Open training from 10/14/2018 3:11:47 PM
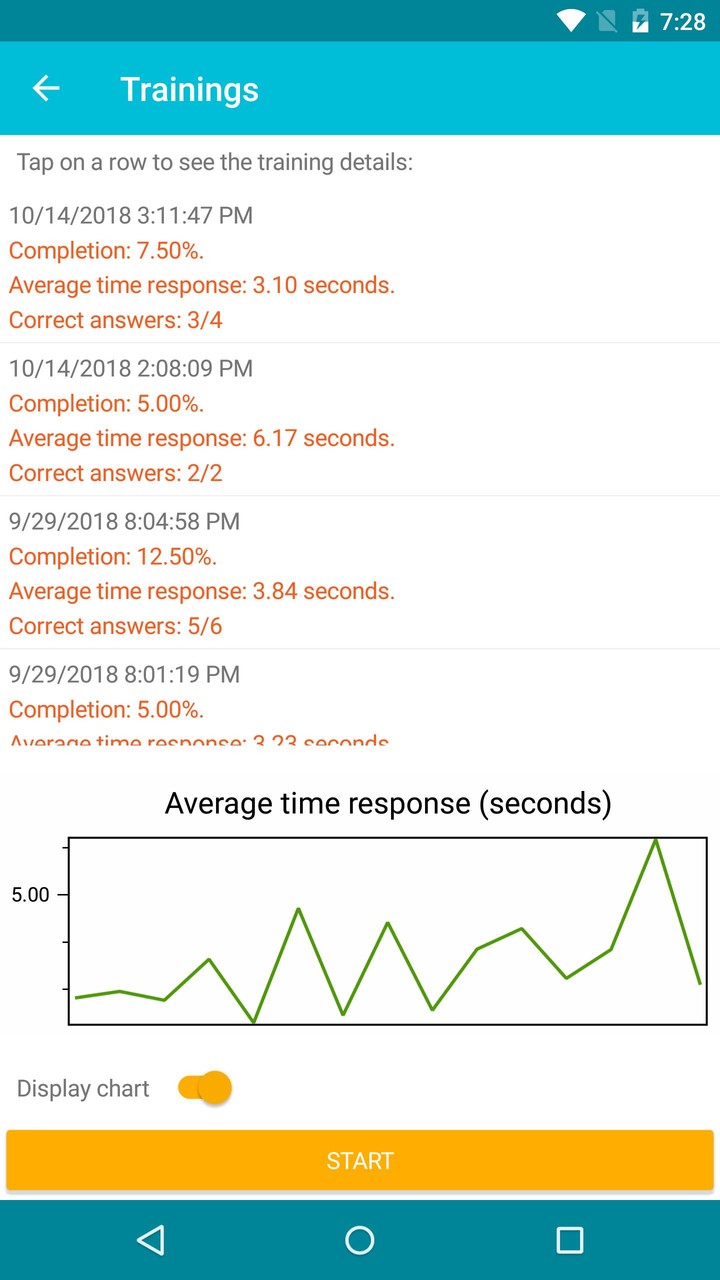The height and width of the screenshot is (1280, 720). pyautogui.click(x=360, y=267)
